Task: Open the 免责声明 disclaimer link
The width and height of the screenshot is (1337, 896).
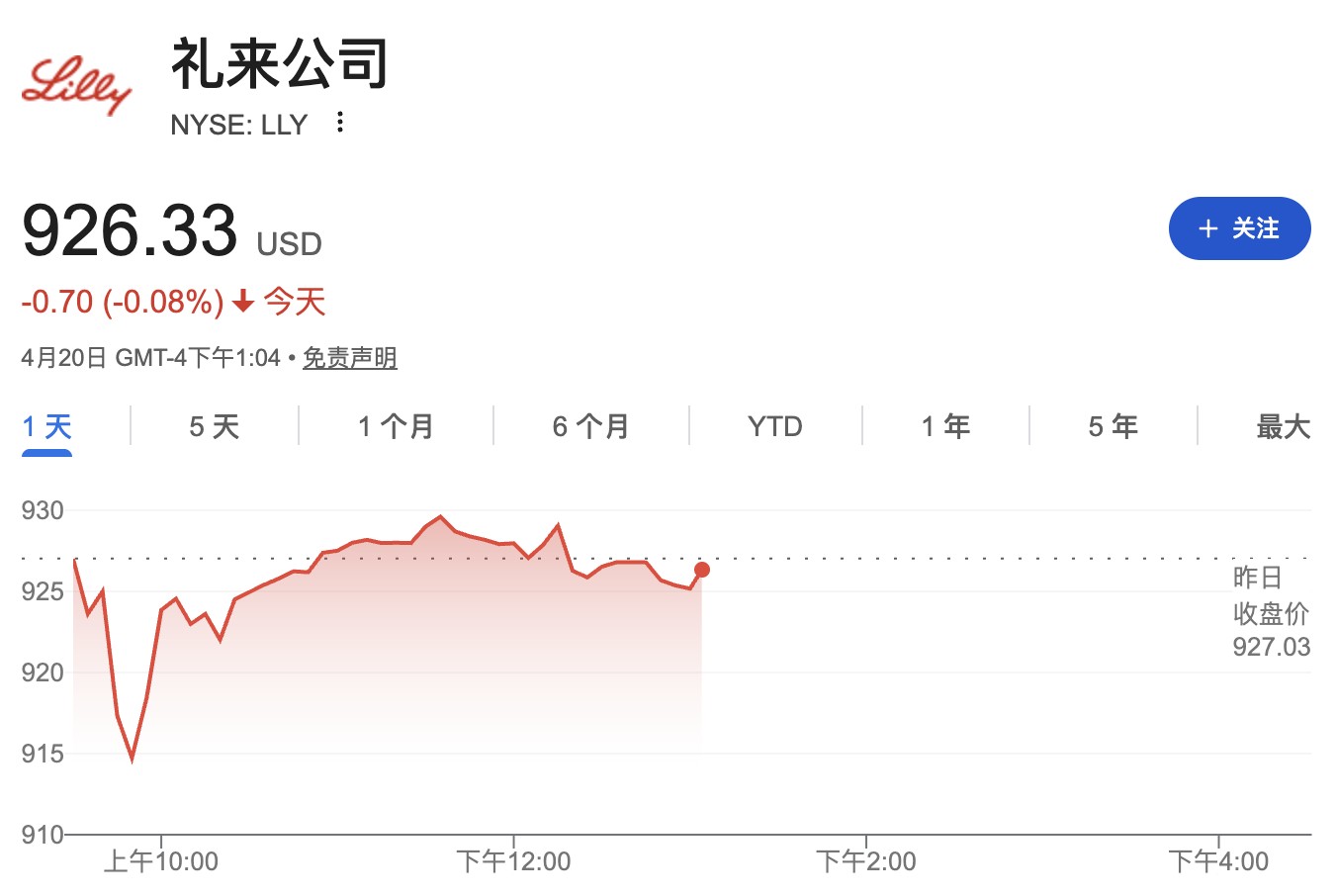Action: [x=349, y=358]
